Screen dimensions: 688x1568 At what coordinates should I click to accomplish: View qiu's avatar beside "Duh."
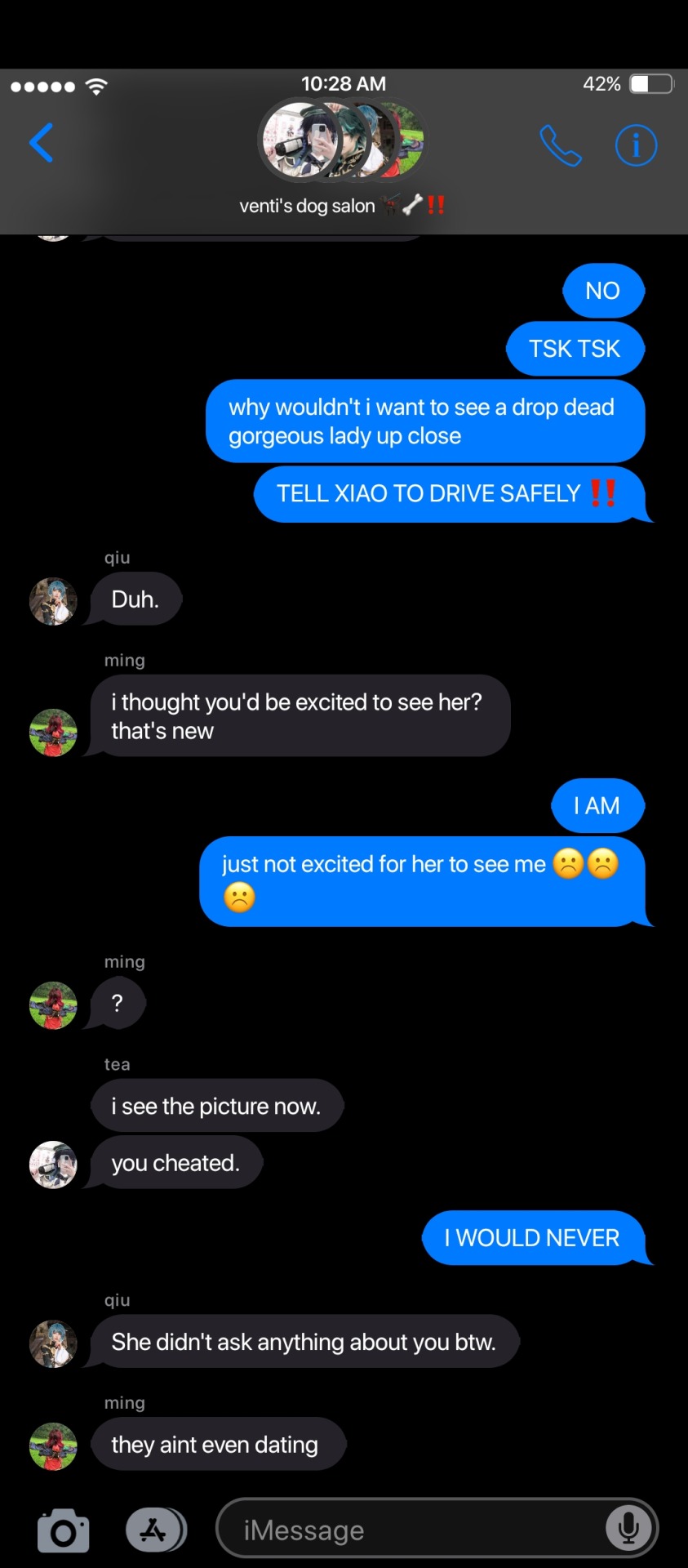53,602
